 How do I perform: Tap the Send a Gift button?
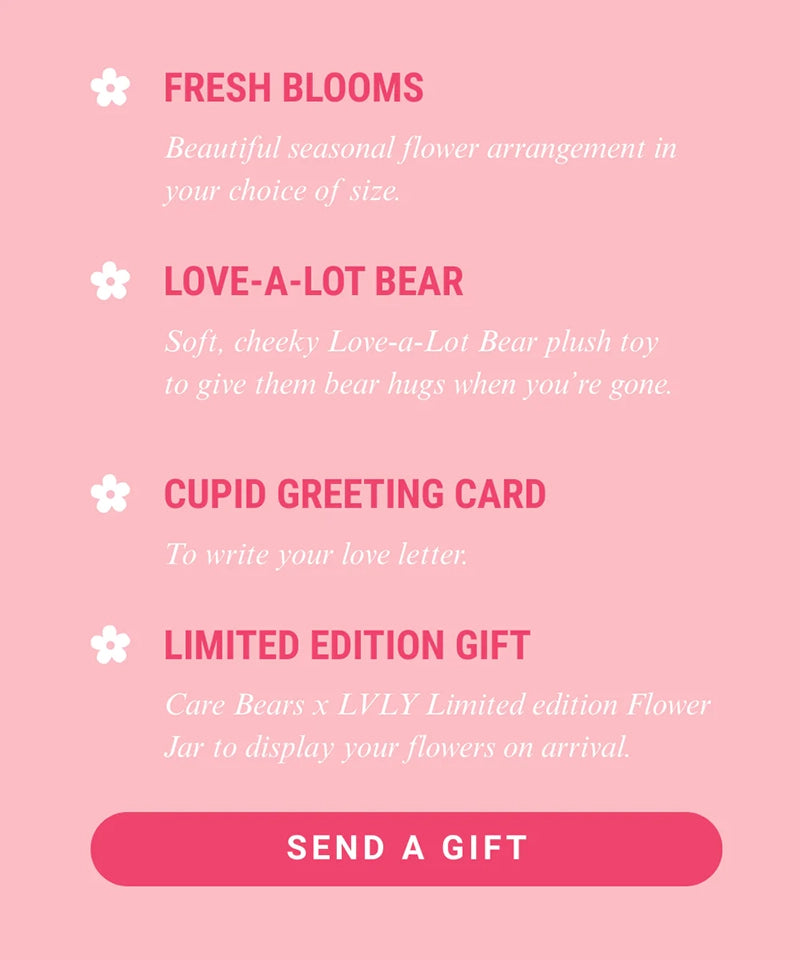(406, 848)
